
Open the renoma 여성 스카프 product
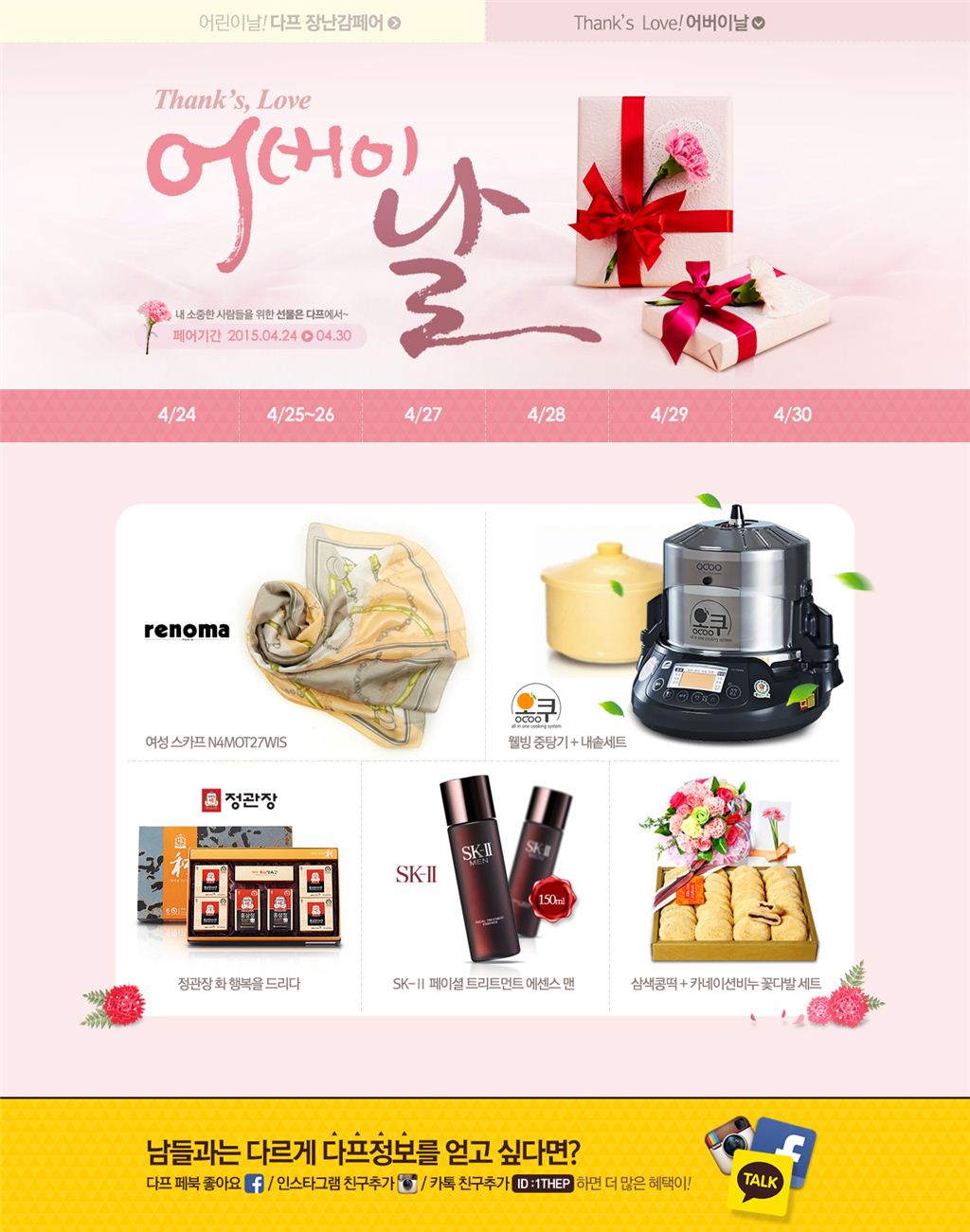pyautogui.click(x=303, y=634)
